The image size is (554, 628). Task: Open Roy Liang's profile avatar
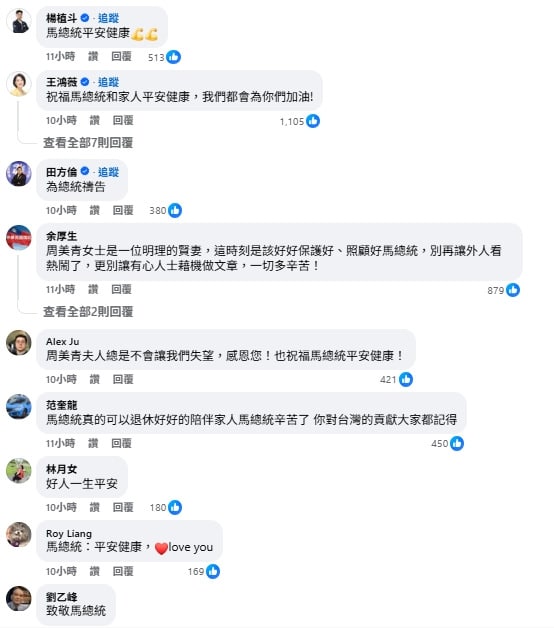point(18,534)
